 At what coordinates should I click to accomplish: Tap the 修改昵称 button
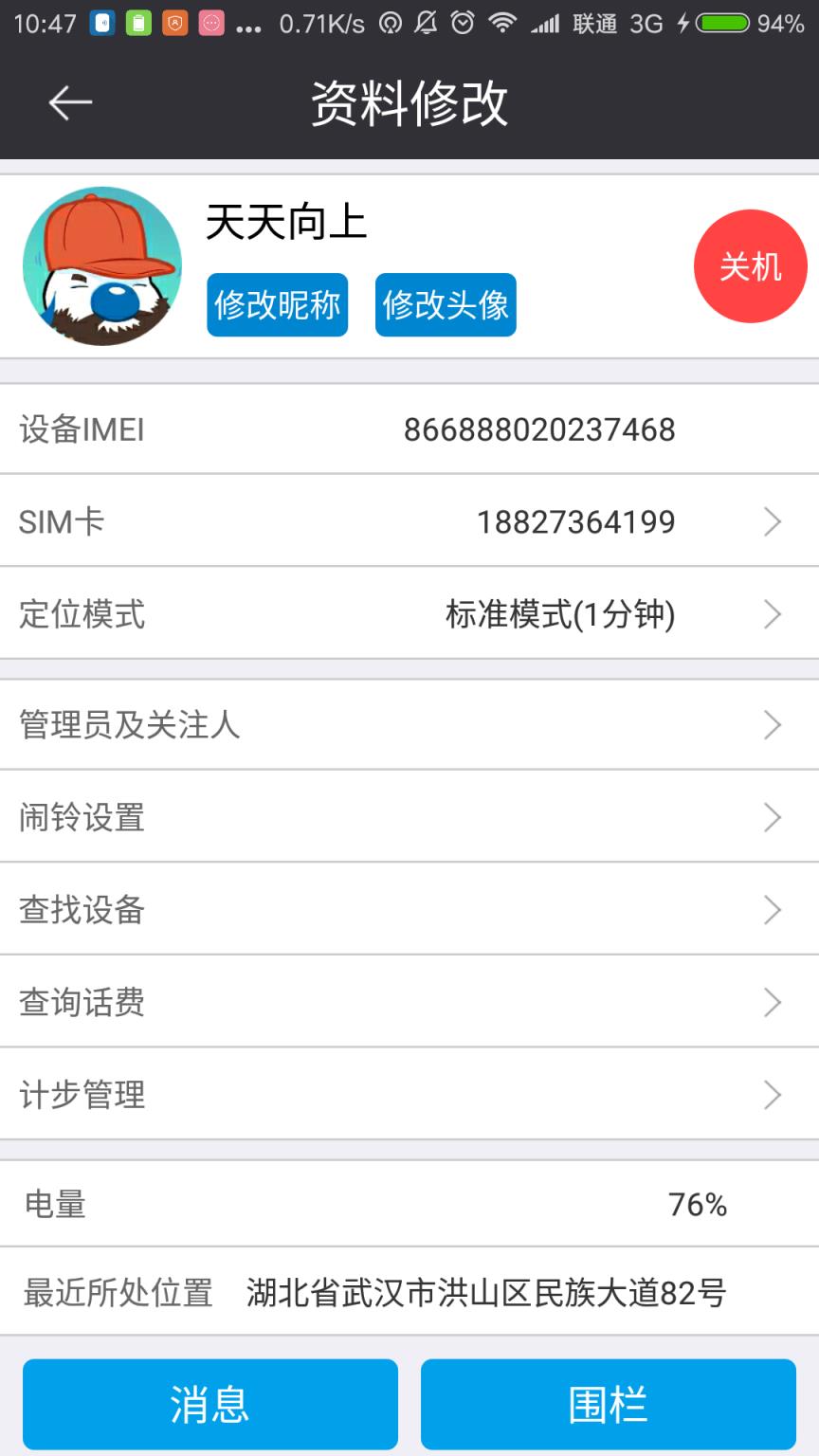[x=277, y=304]
